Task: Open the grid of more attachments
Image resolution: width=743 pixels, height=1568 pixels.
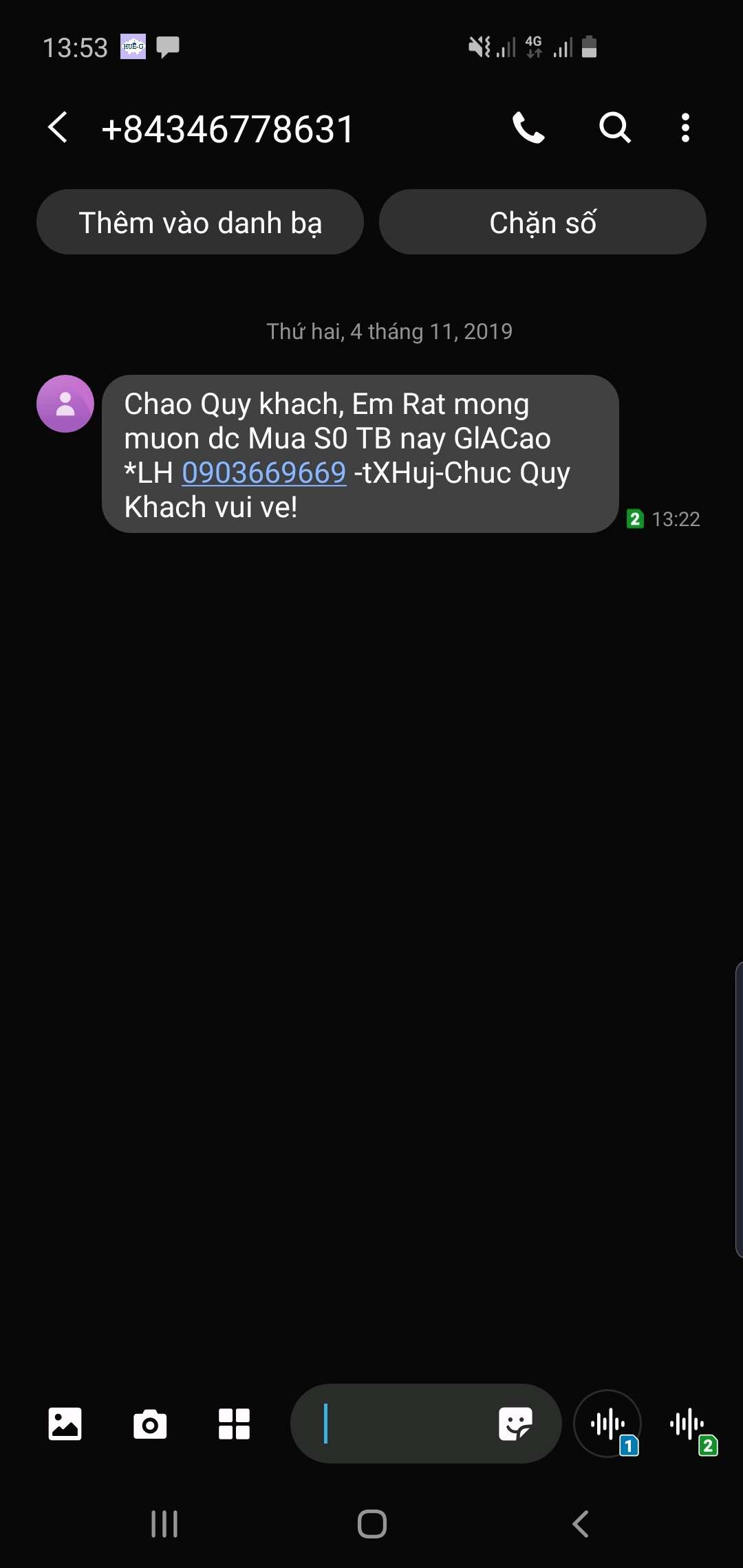Action: [x=234, y=1424]
